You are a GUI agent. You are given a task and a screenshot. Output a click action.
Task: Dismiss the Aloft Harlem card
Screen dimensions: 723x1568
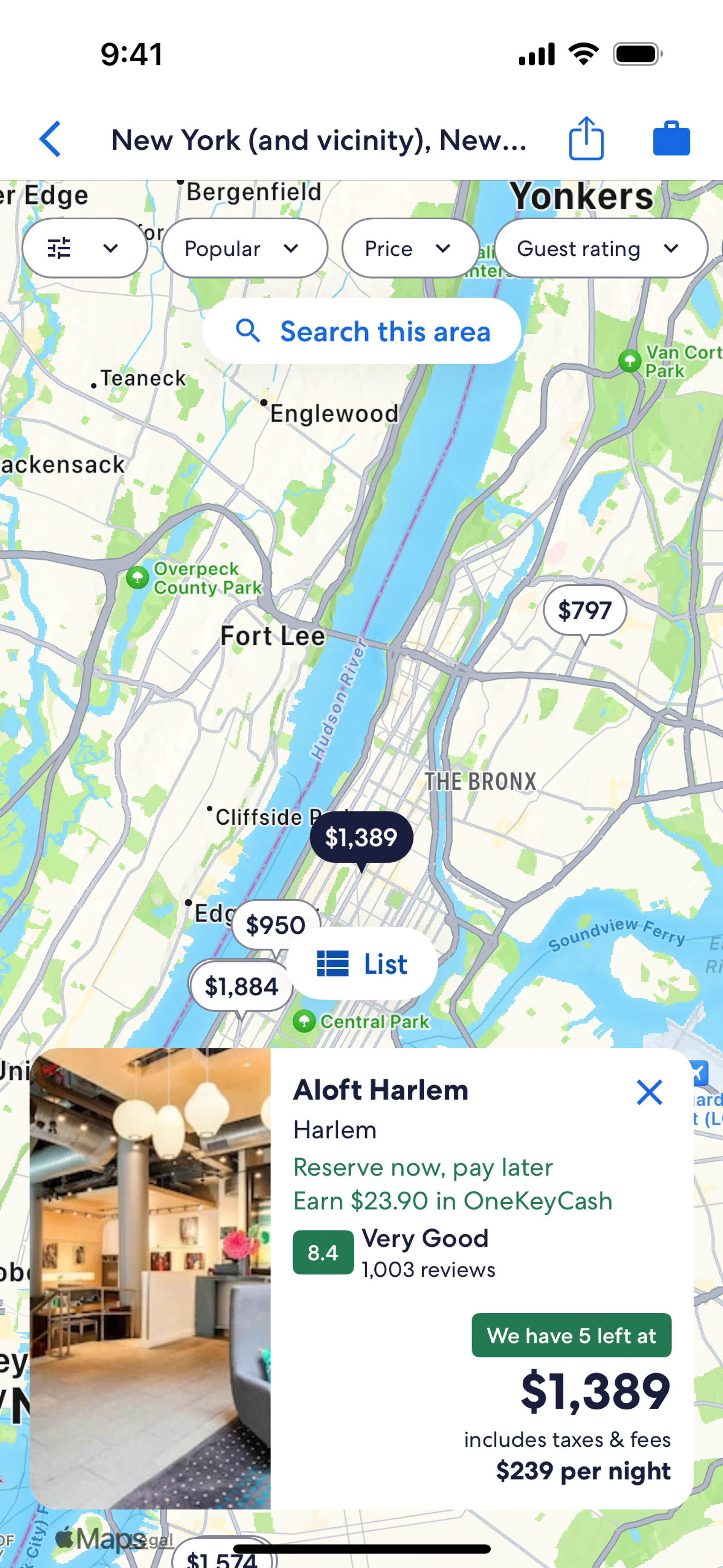coord(649,1092)
